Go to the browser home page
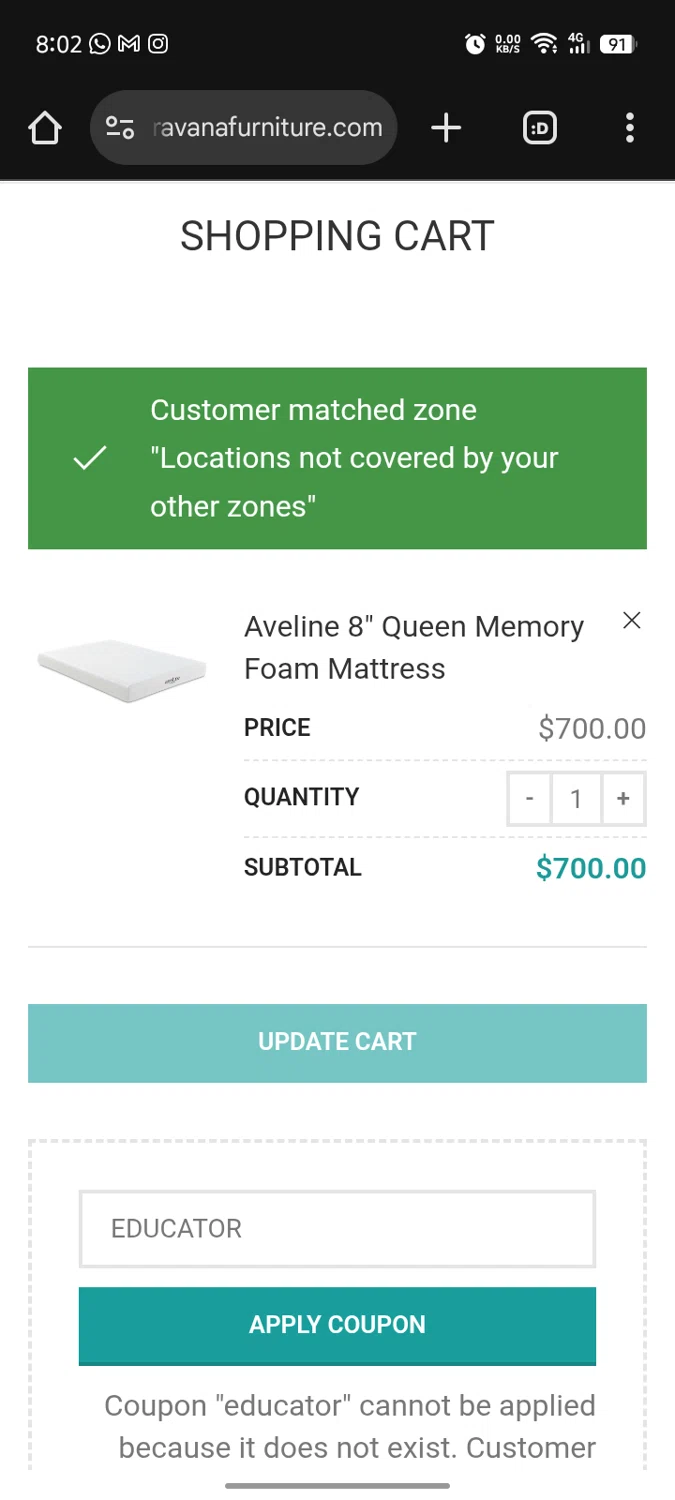The width and height of the screenshot is (675, 1500). click(45, 128)
